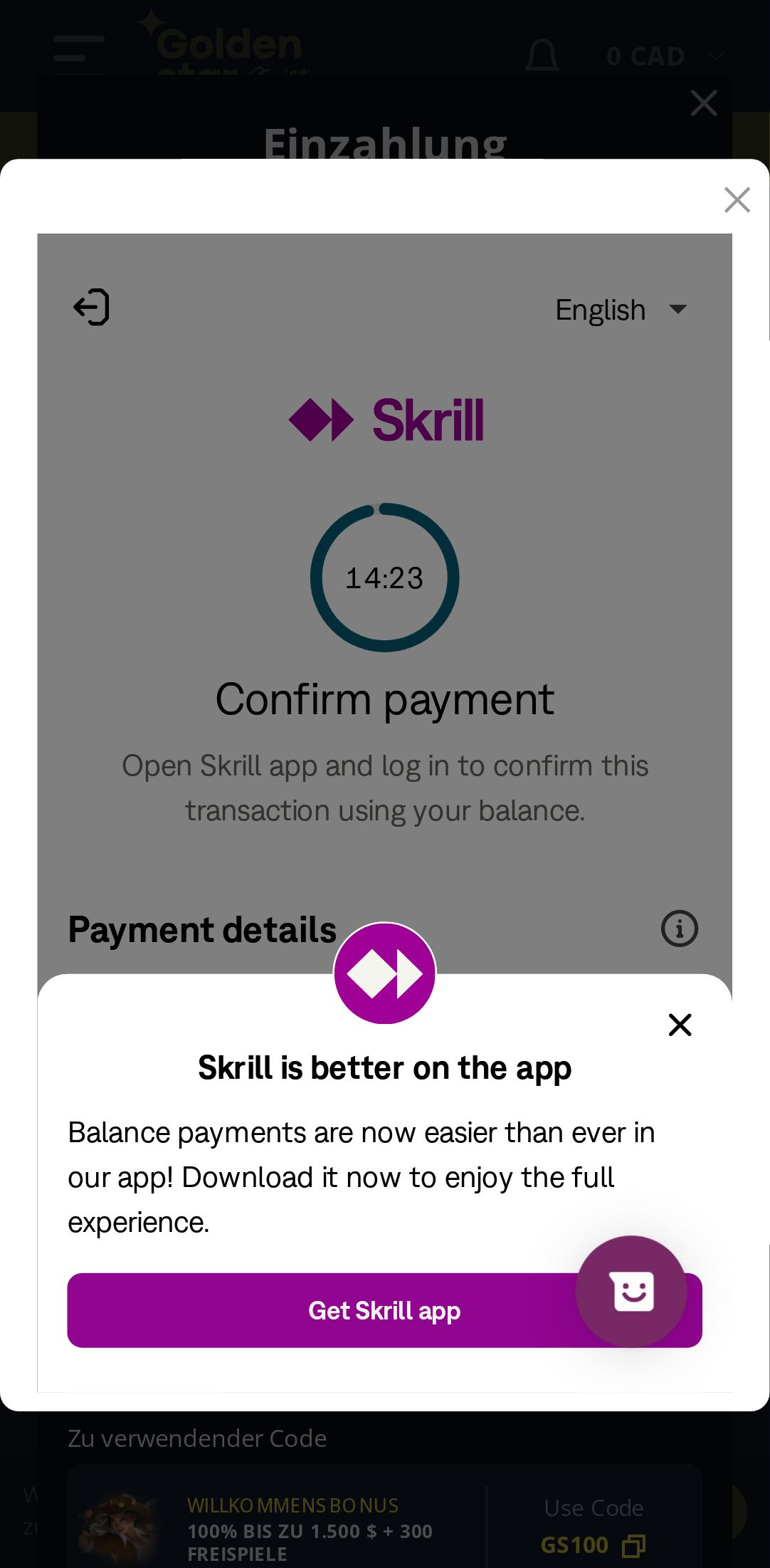Copy the GS100 bonus code
The height and width of the screenshot is (1568, 770).
tap(633, 1545)
